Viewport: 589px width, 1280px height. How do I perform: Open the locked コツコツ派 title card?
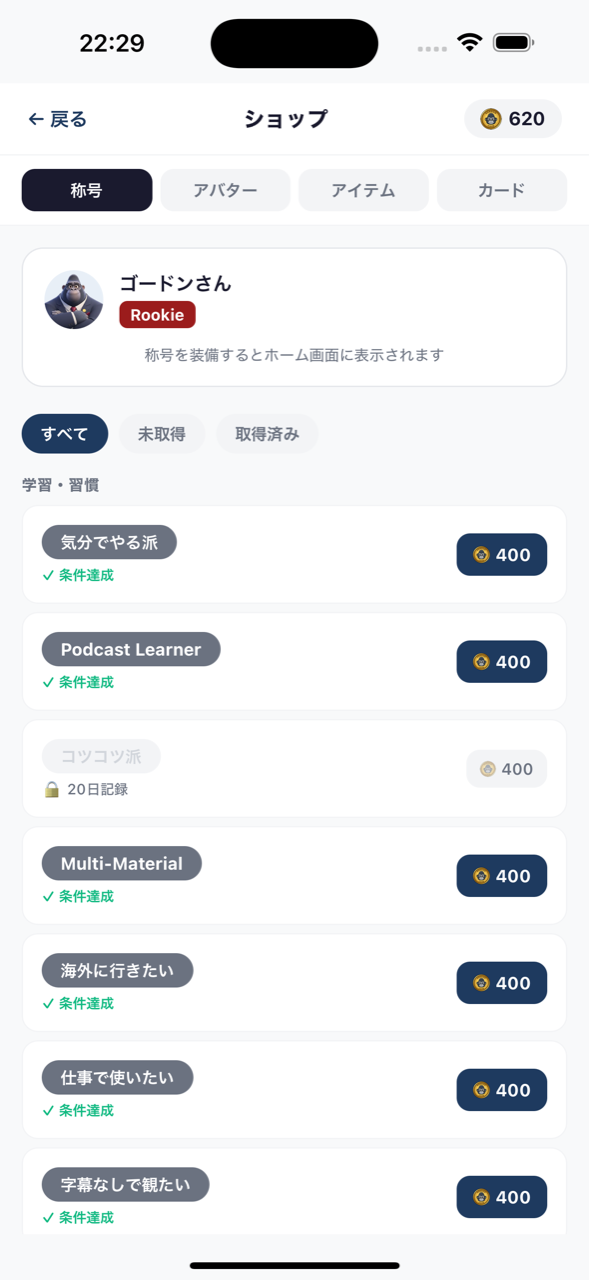294,769
